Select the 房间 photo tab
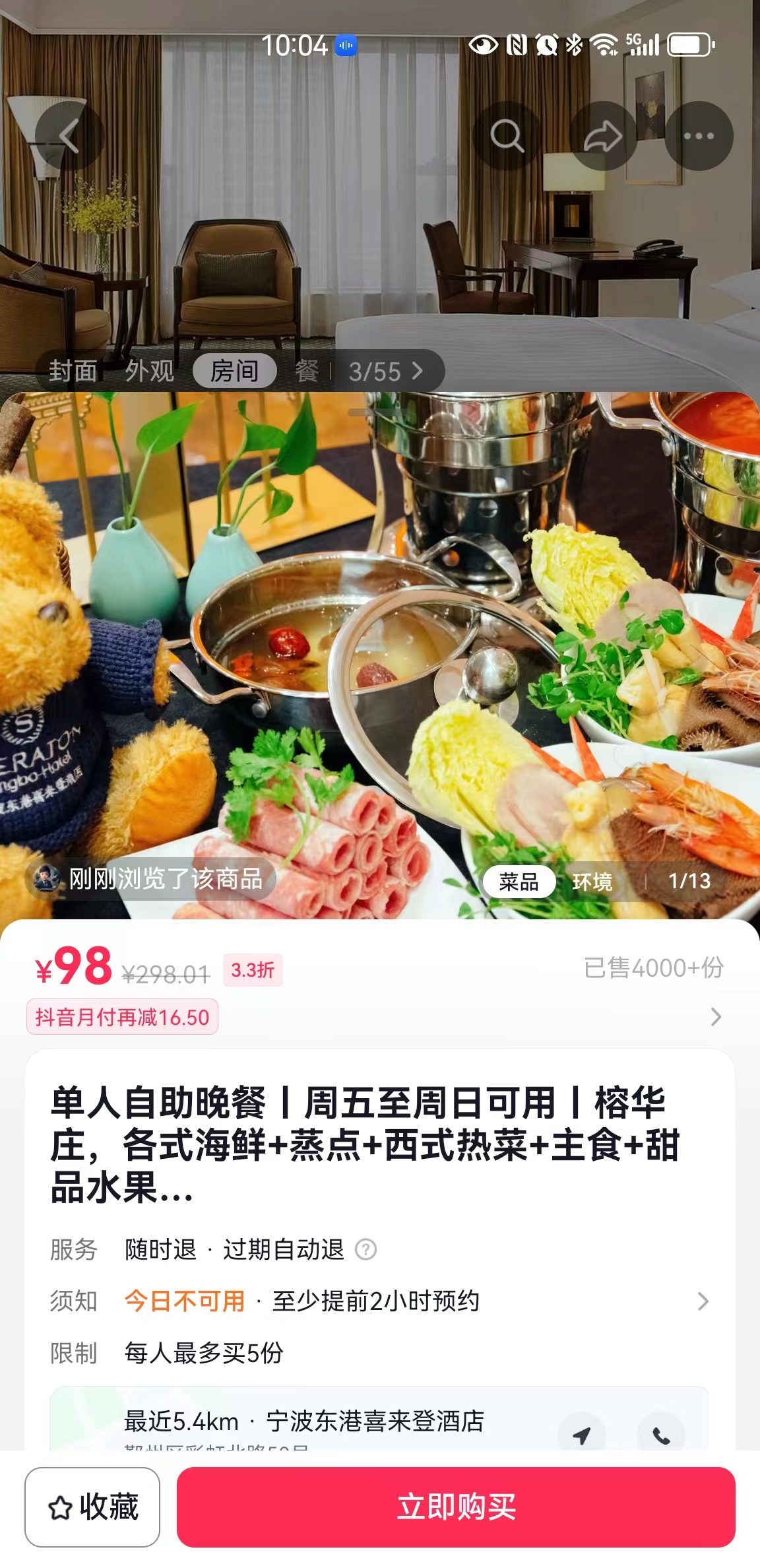Image resolution: width=760 pixels, height=1568 pixels. [x=234, y=372]
